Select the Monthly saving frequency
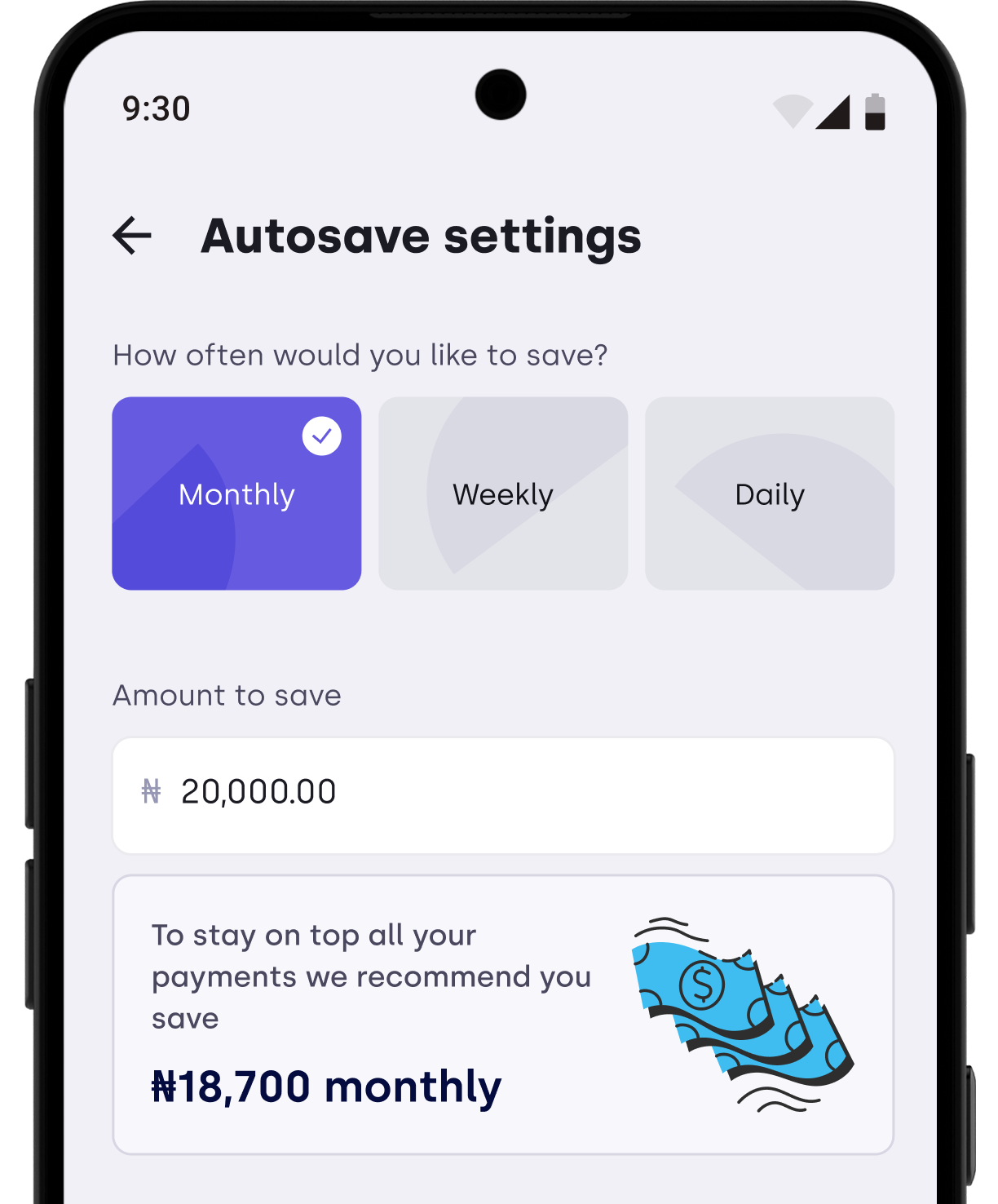The height and width of the screenshot is (1204, 998). [236, 494]
